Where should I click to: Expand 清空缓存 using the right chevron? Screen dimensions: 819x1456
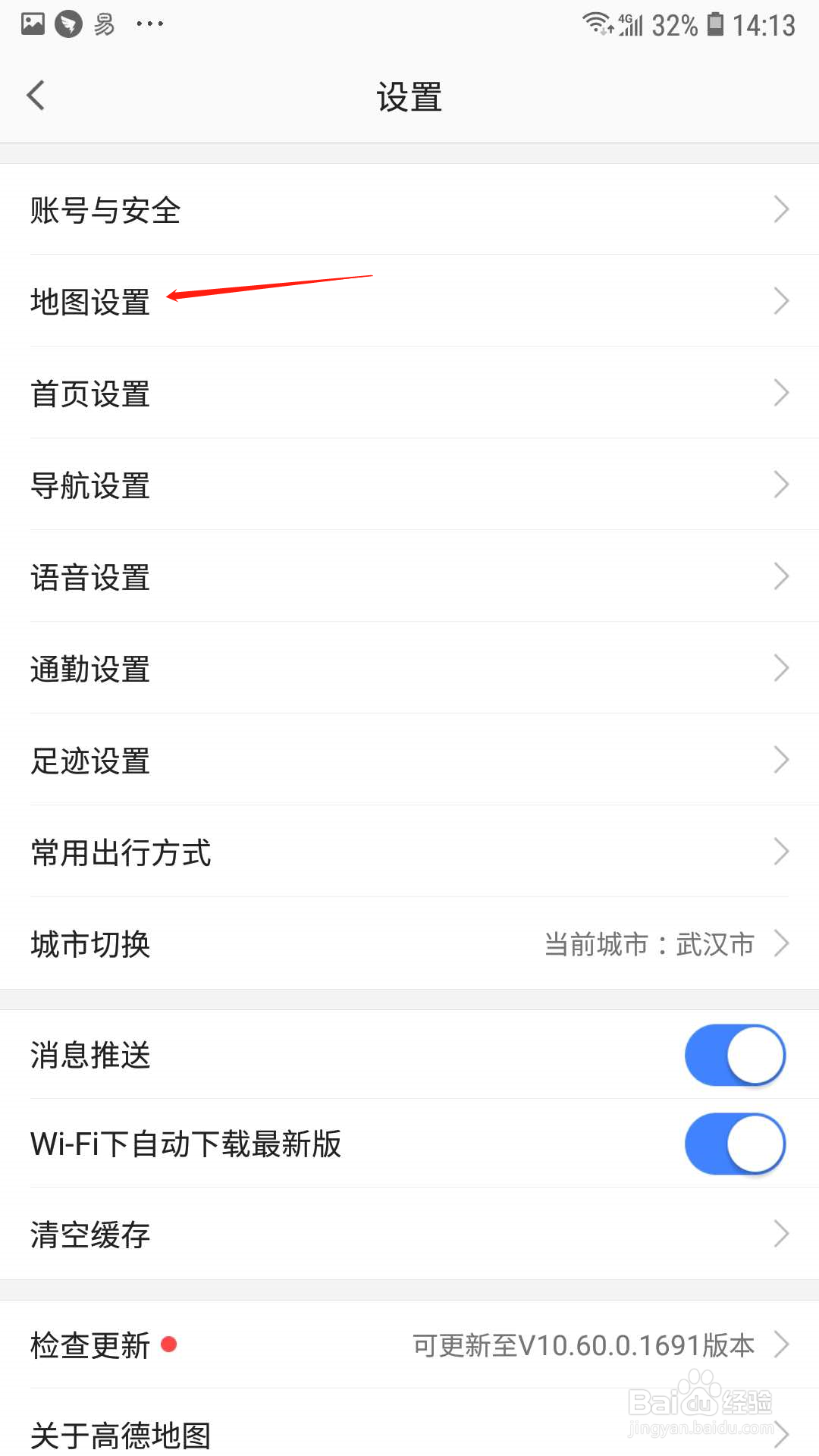tap(781, 1234)
